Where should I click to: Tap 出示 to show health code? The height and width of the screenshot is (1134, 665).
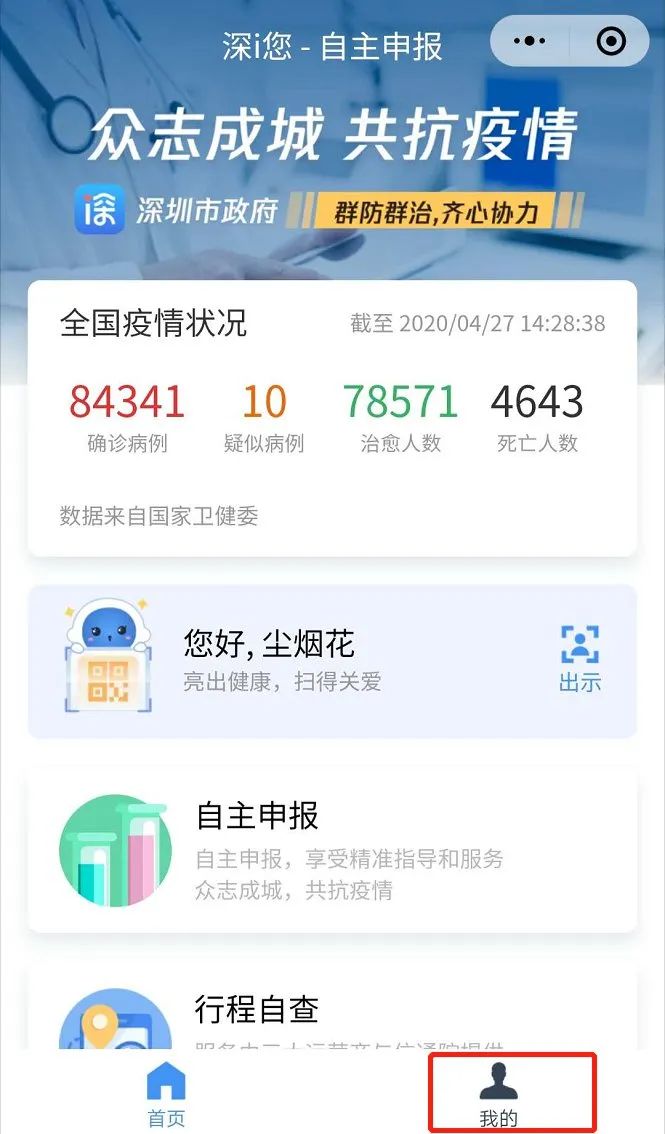click(x=580, y=658)
